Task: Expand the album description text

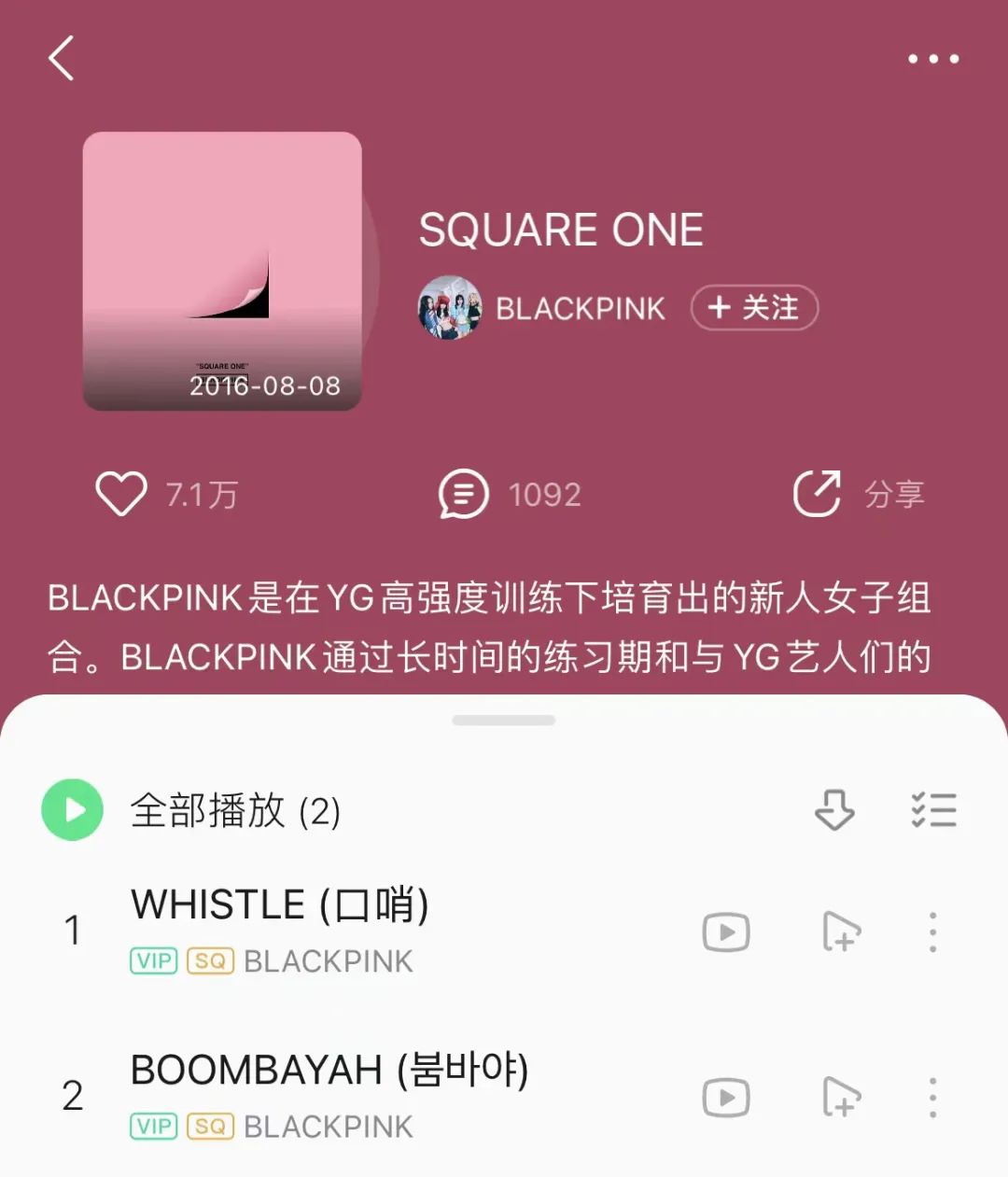Action: (489, 627)
